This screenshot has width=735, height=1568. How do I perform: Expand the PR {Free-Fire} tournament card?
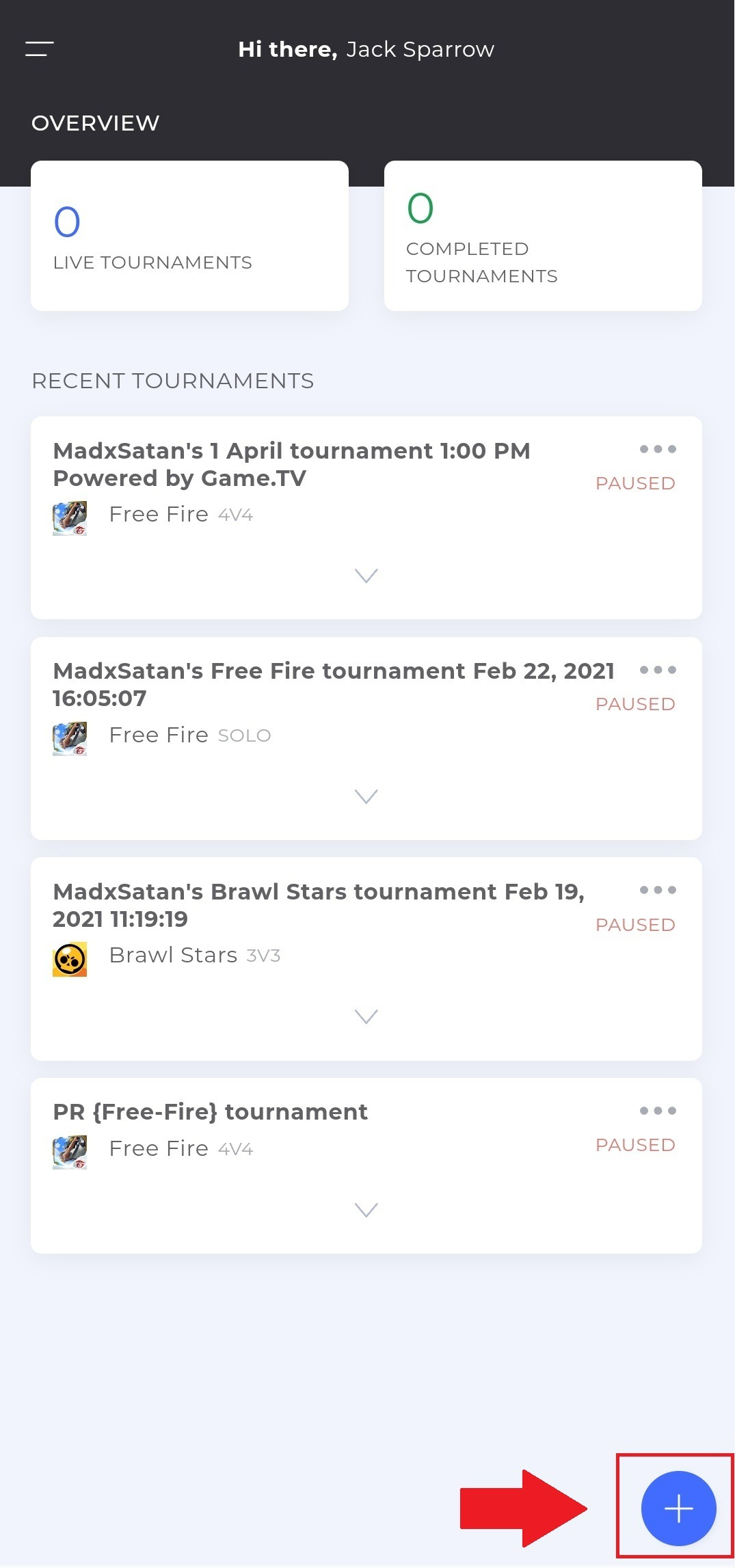366,1210
